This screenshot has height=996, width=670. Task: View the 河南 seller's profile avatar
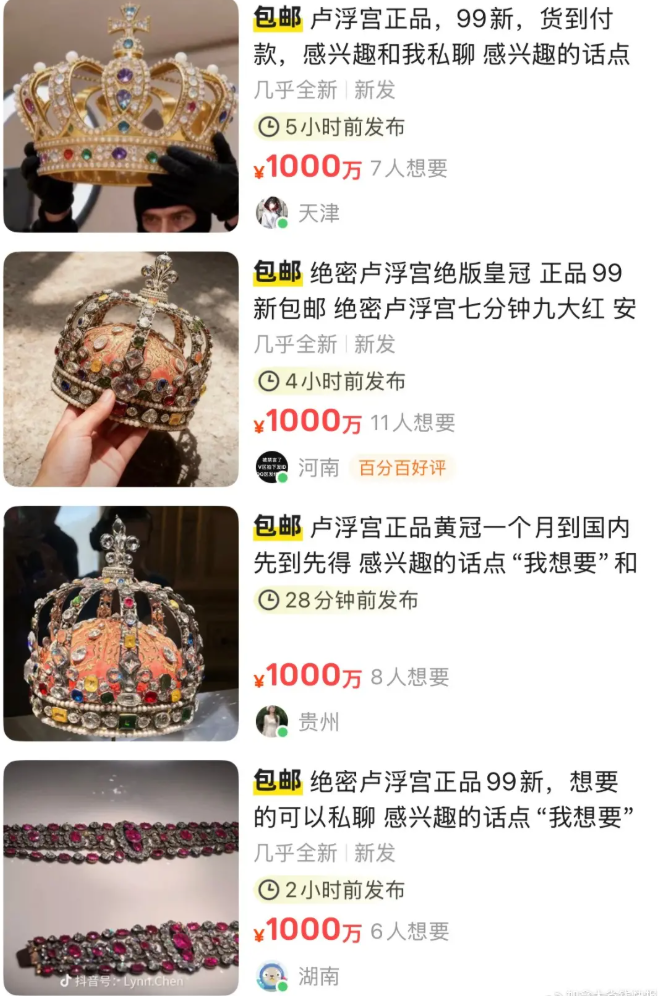pos(271,467)
